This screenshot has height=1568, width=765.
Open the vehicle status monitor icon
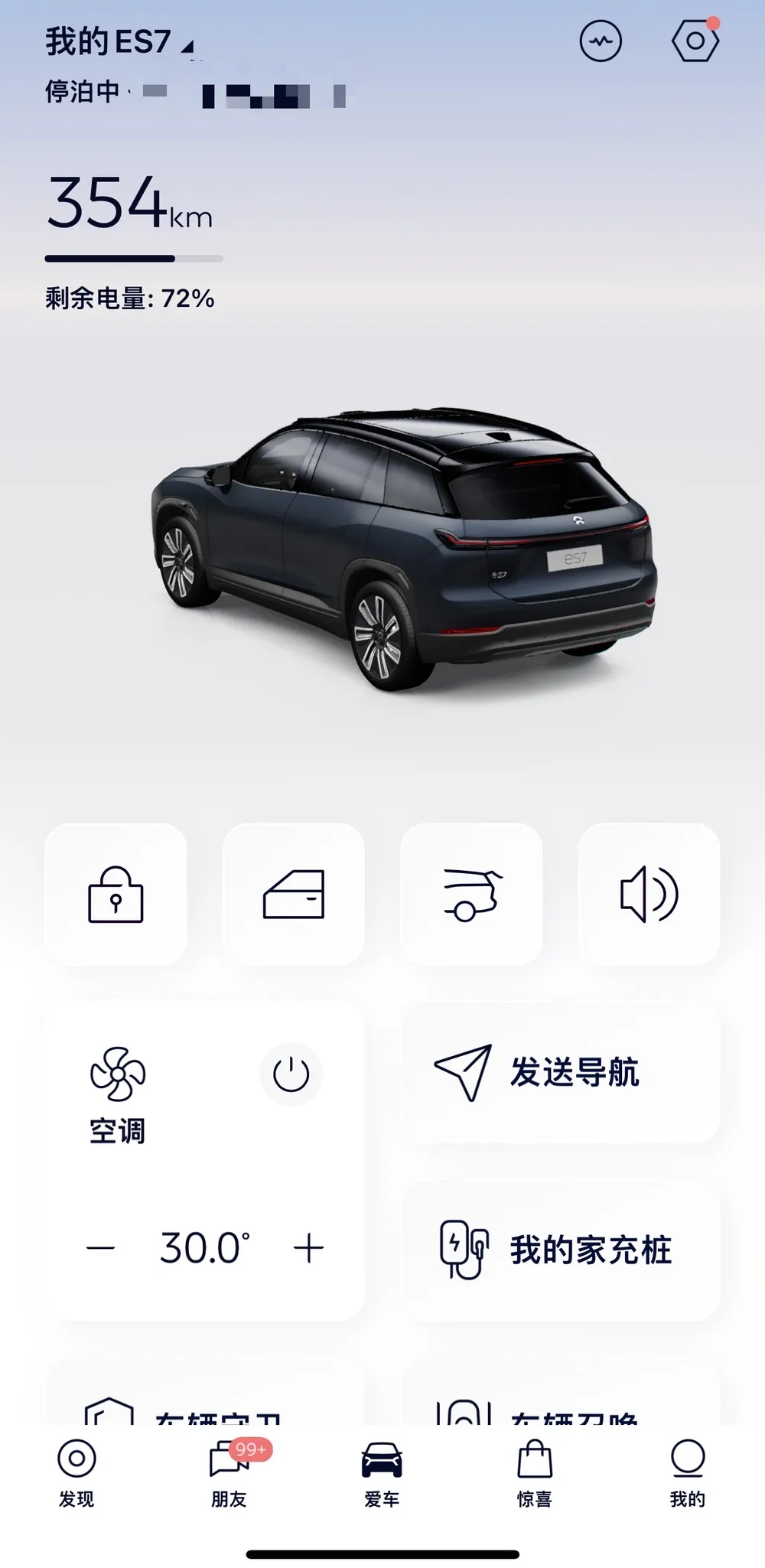[x=601, y=41]
